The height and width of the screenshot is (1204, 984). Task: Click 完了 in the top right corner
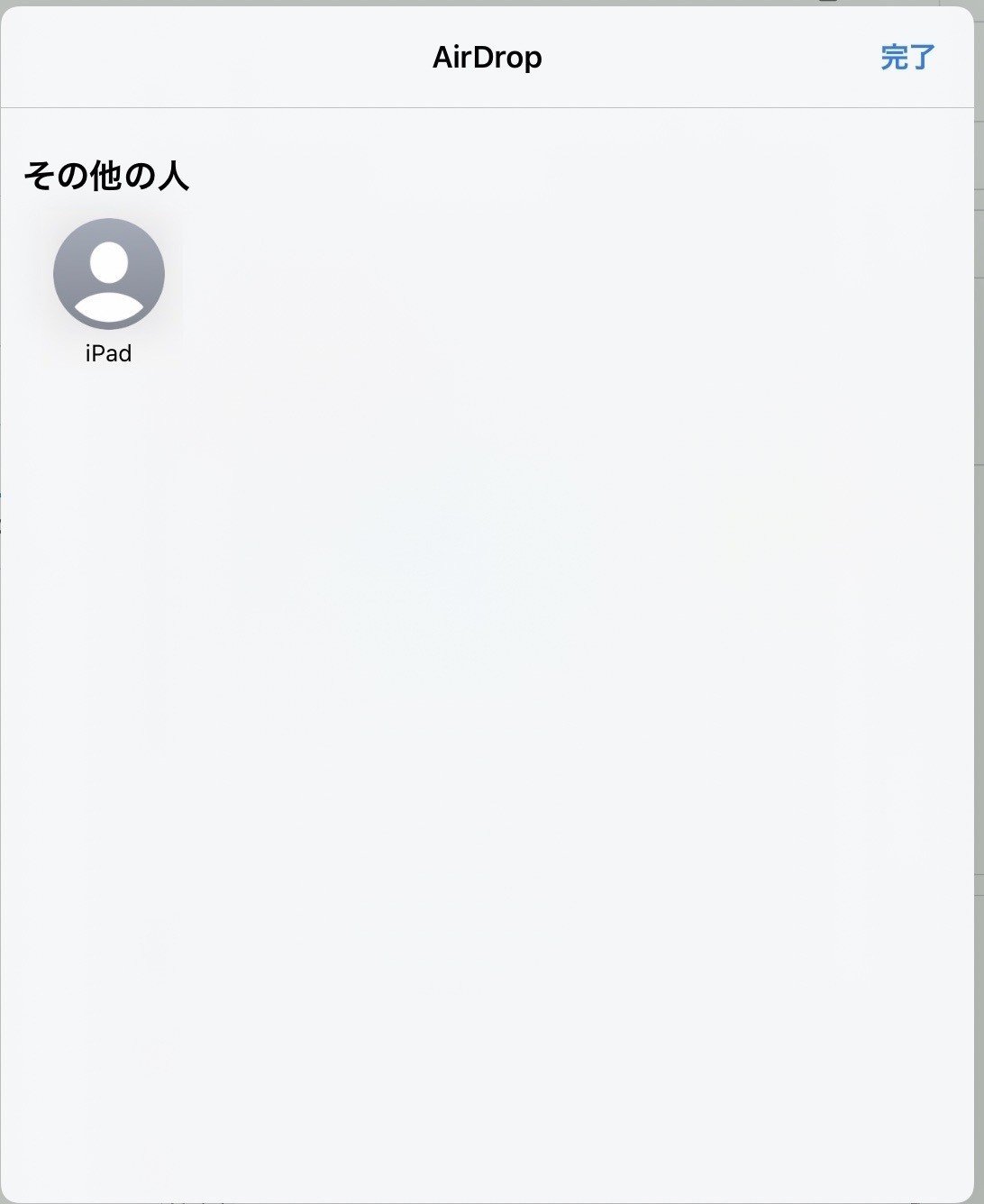click(x=908, y=58)
